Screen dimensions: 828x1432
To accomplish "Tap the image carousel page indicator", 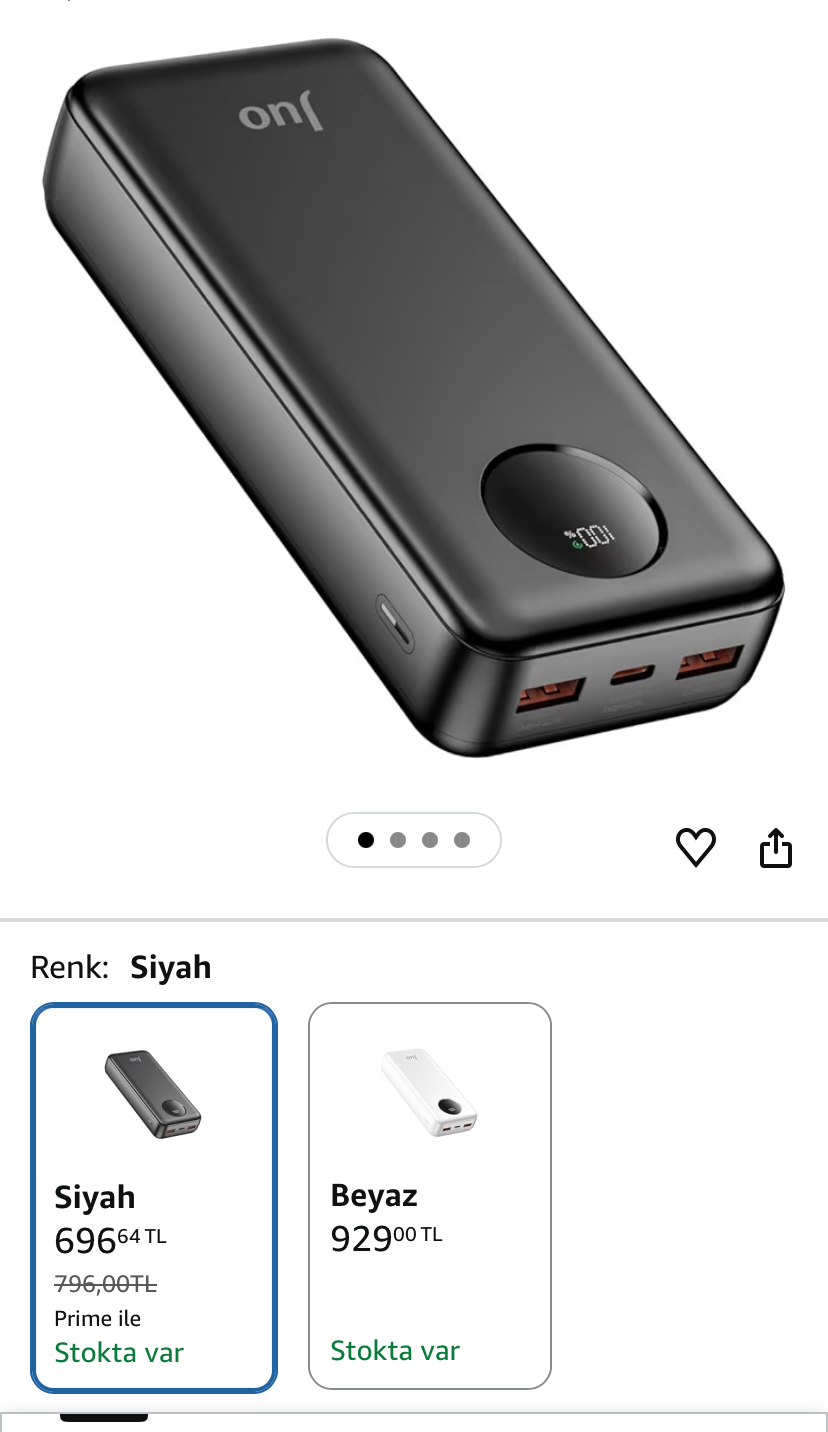I will [x=413, y=840].
